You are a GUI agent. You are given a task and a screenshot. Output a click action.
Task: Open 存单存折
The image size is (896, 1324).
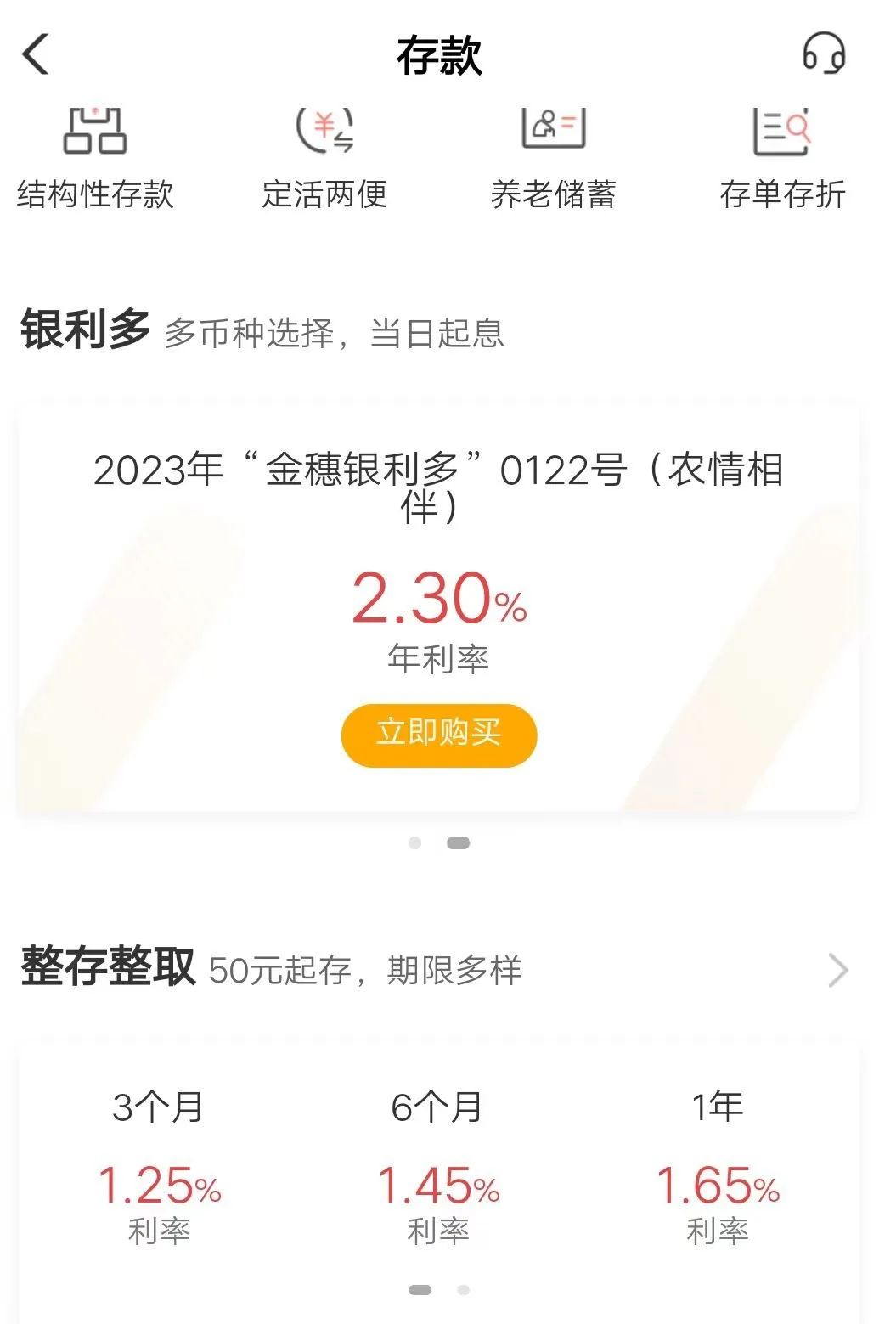tap(782, 160)
